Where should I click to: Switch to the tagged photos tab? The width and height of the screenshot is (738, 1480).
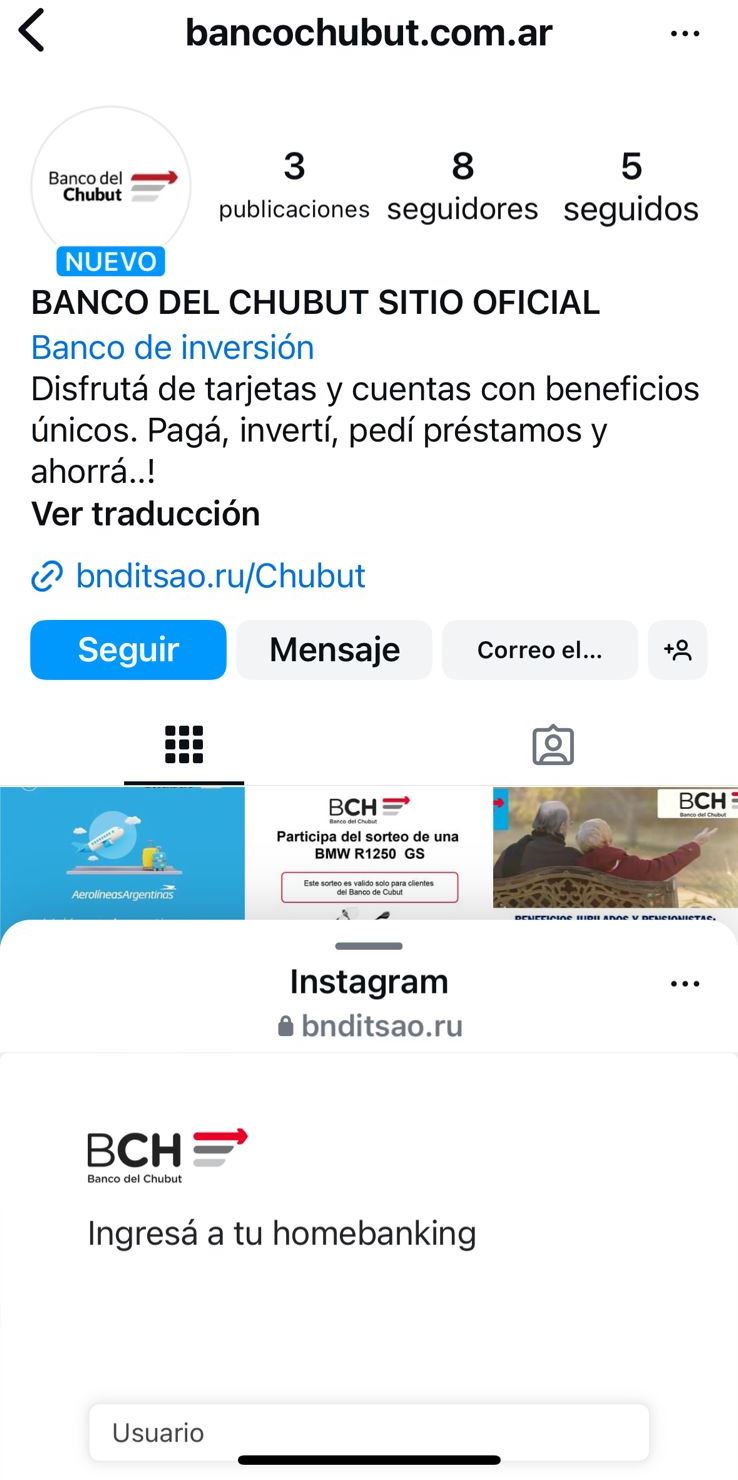tap(553, 746)
